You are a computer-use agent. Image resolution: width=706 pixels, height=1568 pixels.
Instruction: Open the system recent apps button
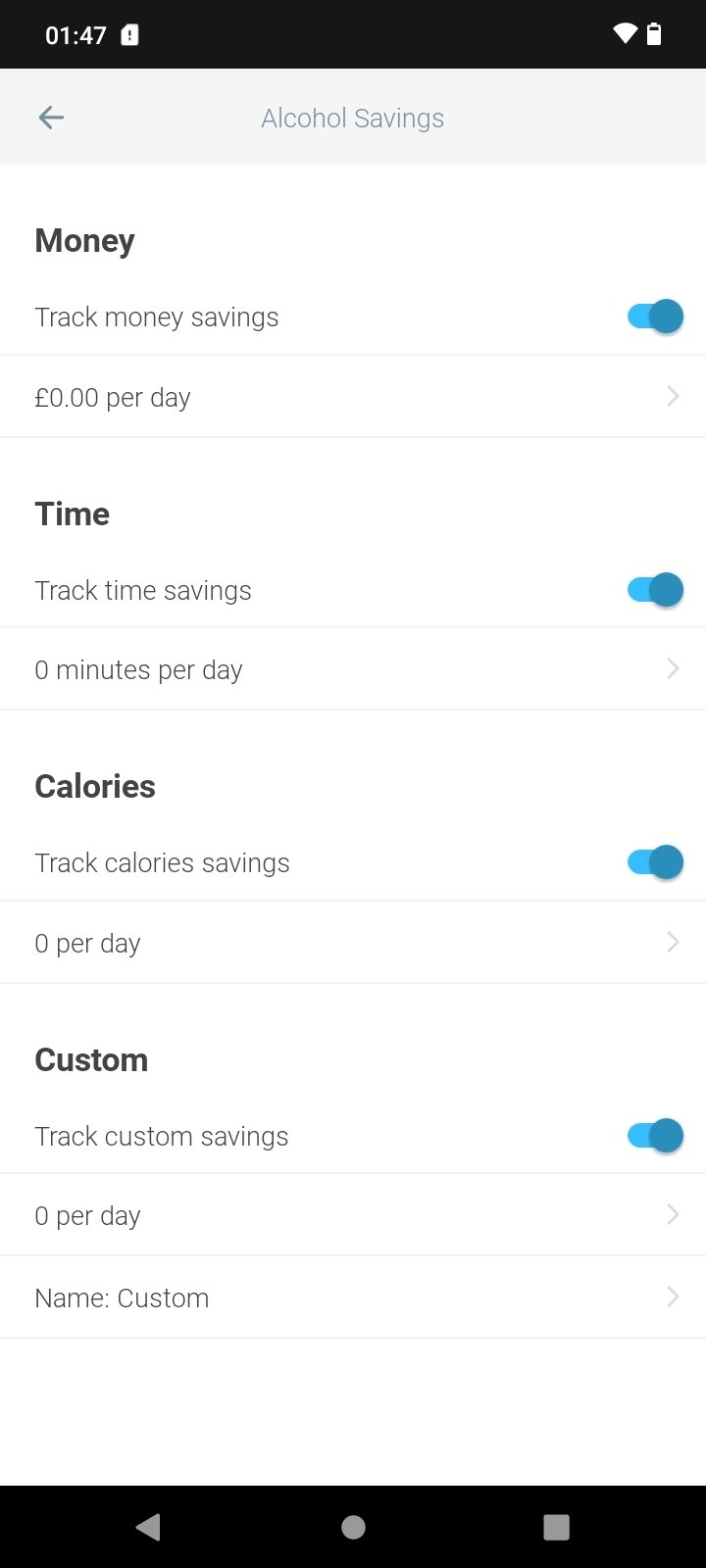coord(556,1527)
